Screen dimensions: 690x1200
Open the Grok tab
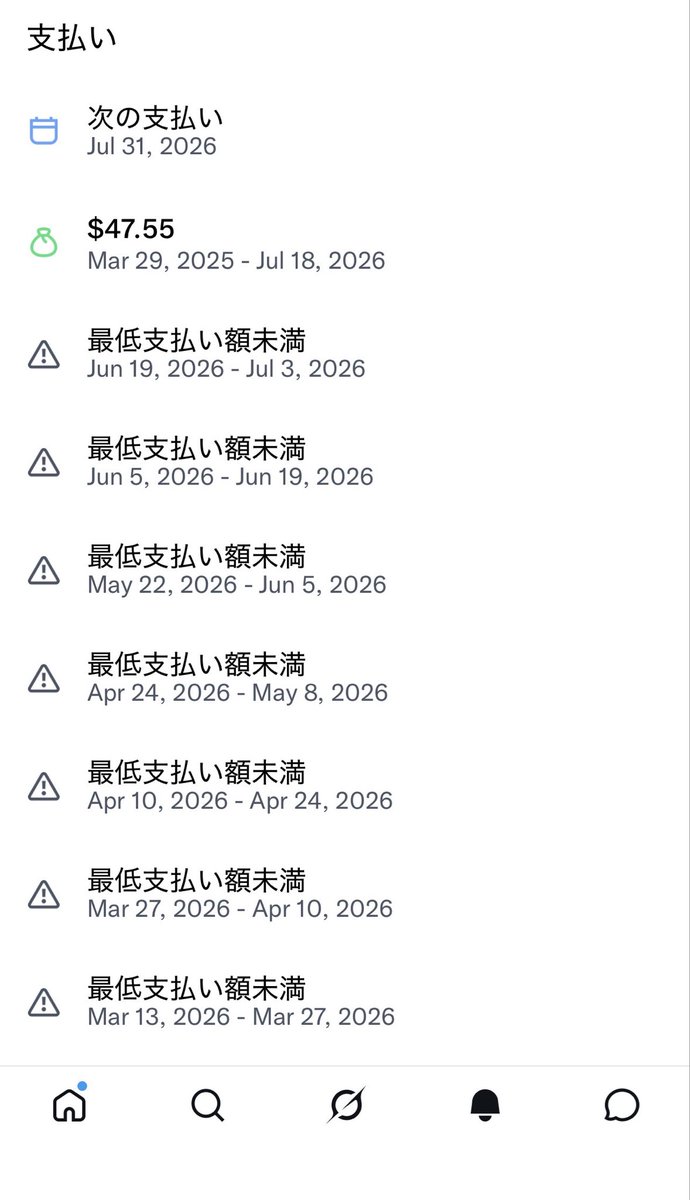346,1105
